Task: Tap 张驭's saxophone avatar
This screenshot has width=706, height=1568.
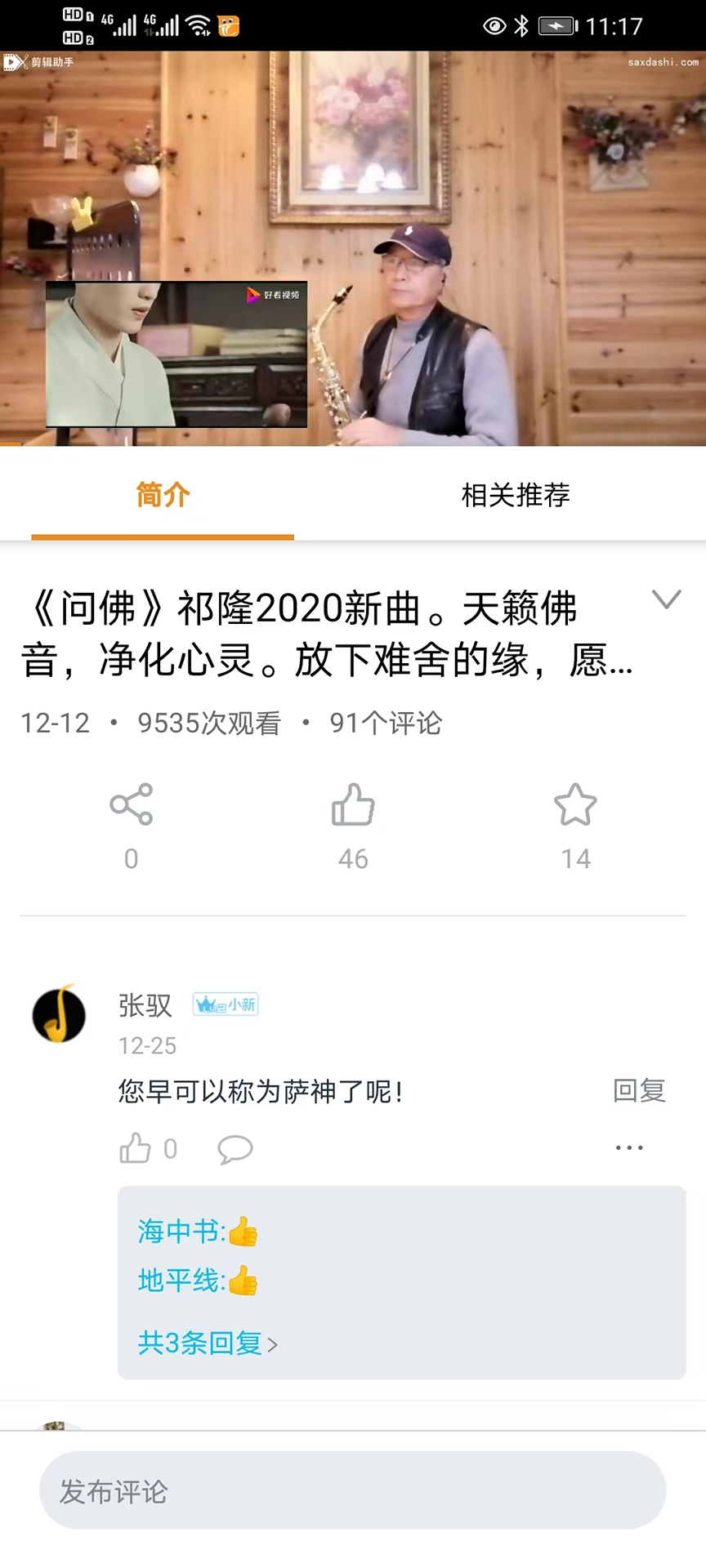Action: point(58,1015)
